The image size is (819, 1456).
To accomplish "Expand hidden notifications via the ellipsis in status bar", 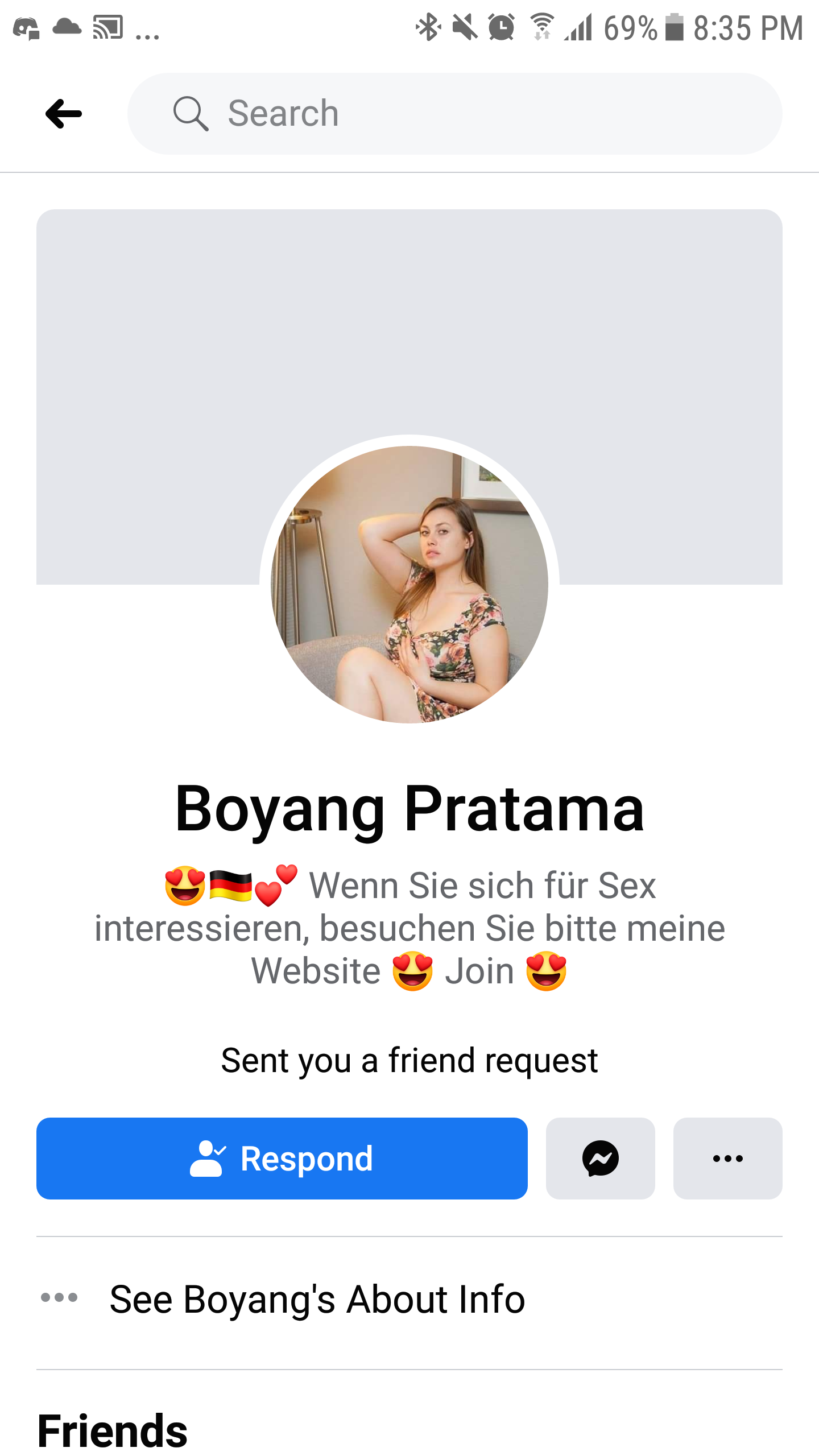I will coord(147,35).
